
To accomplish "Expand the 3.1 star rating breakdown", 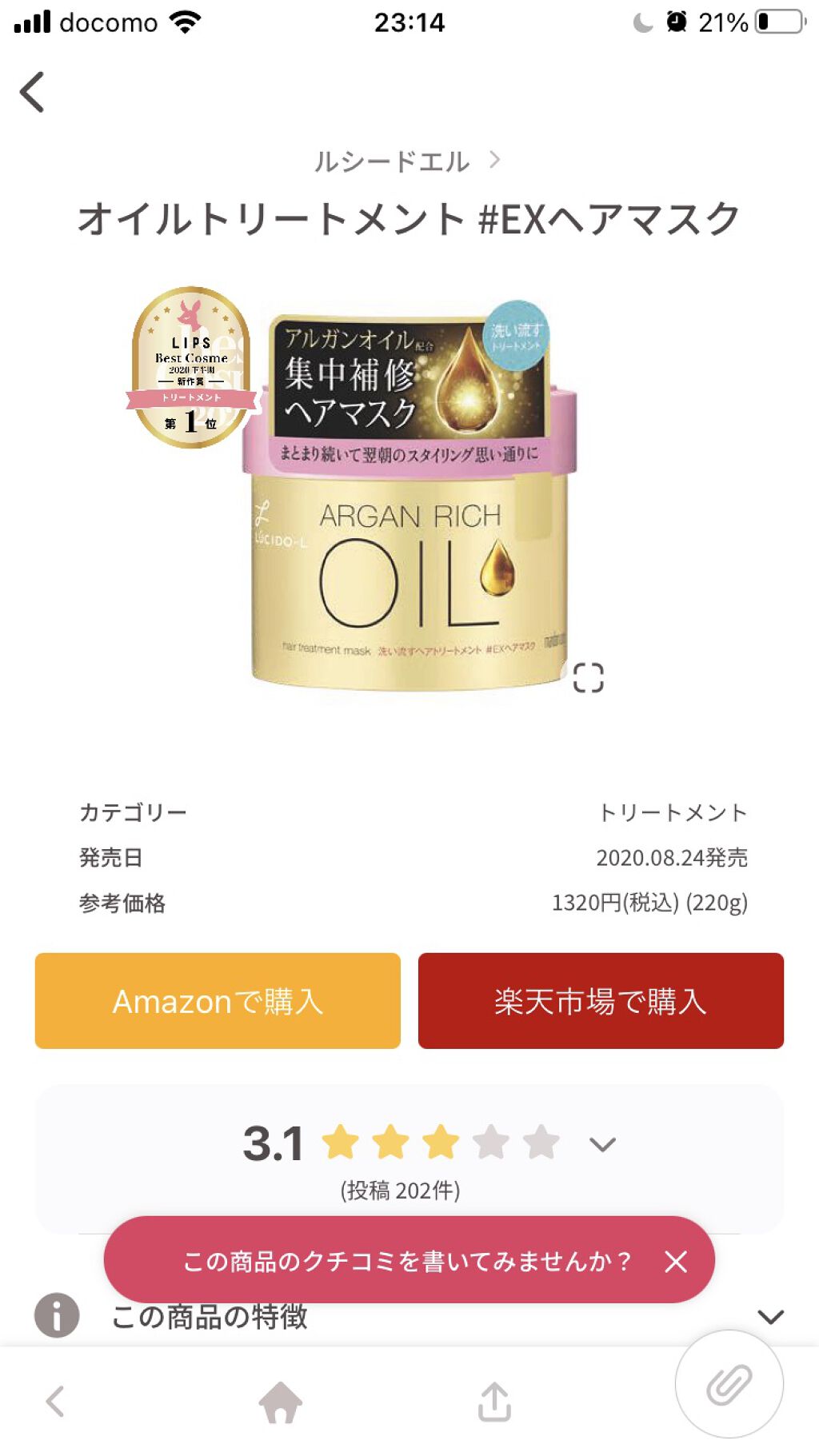I will pos(602,1145).
